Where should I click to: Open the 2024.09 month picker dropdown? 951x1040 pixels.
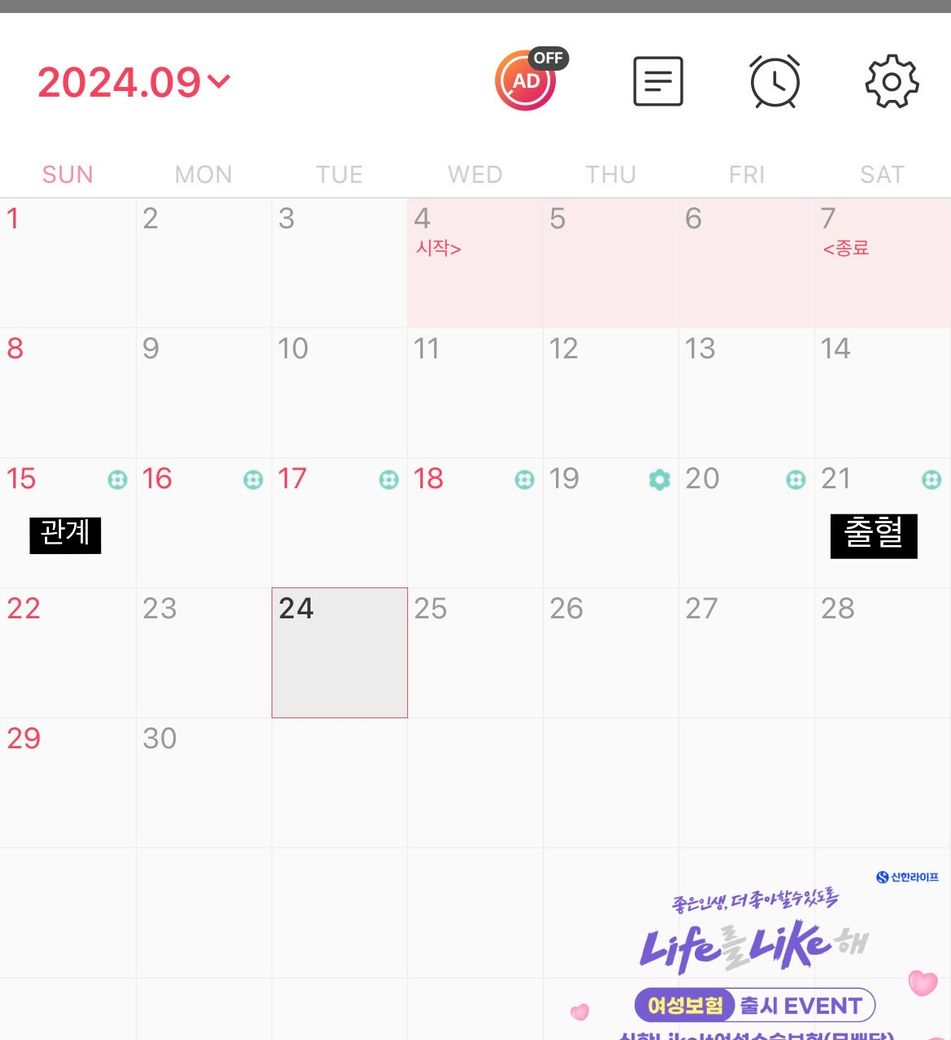(133, 82)
